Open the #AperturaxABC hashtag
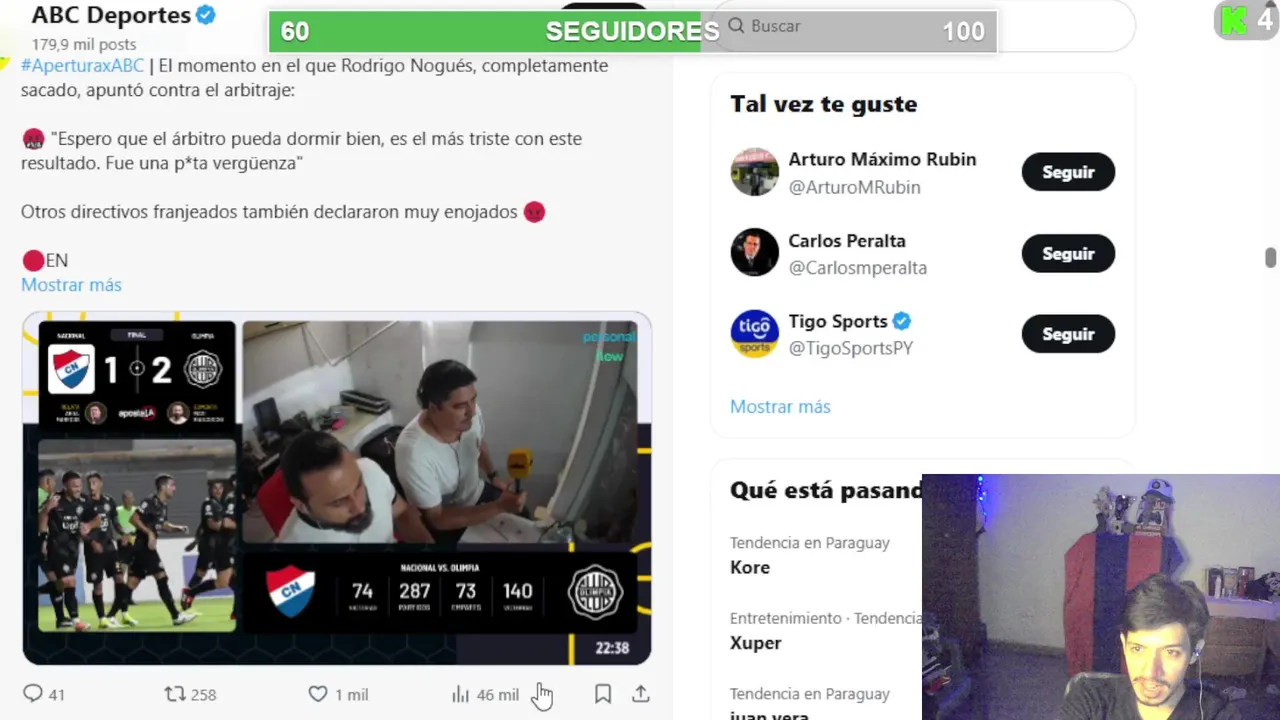The width and height of the screenshot is (1280, 720). click(x=82, y=66)
